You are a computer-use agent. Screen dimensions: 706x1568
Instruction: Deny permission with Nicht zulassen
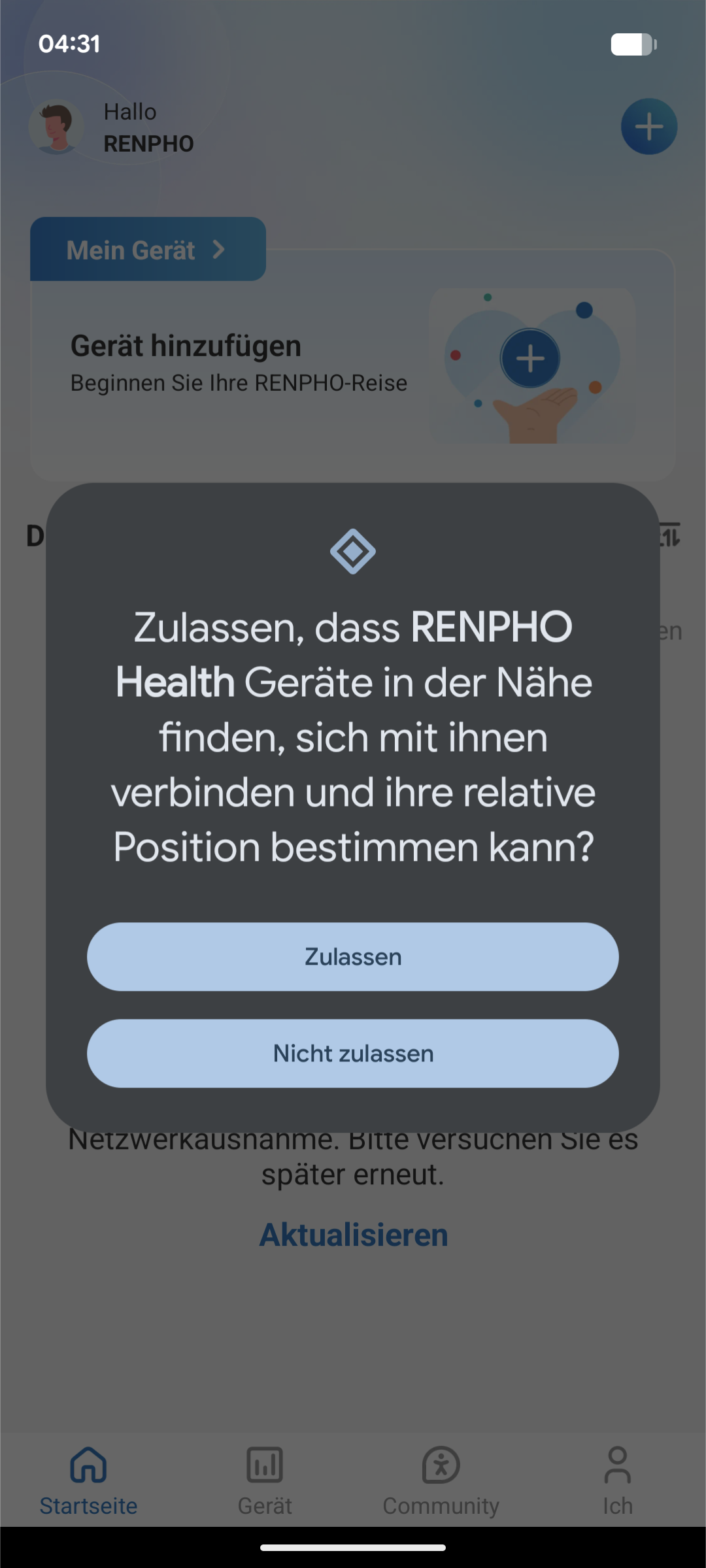(x=353, y=1054)
